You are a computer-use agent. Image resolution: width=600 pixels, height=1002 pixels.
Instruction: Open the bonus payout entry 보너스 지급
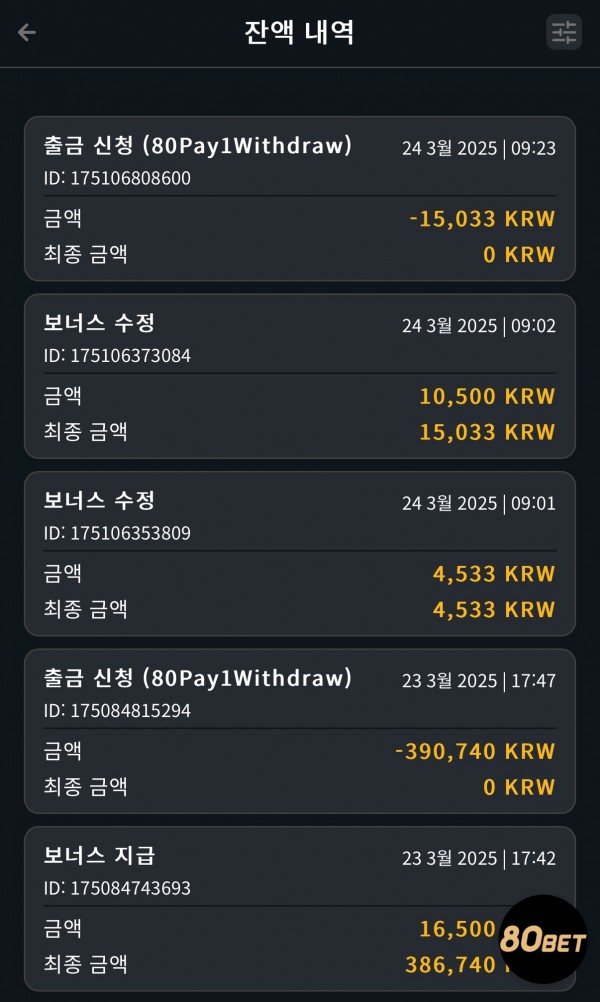300,909
